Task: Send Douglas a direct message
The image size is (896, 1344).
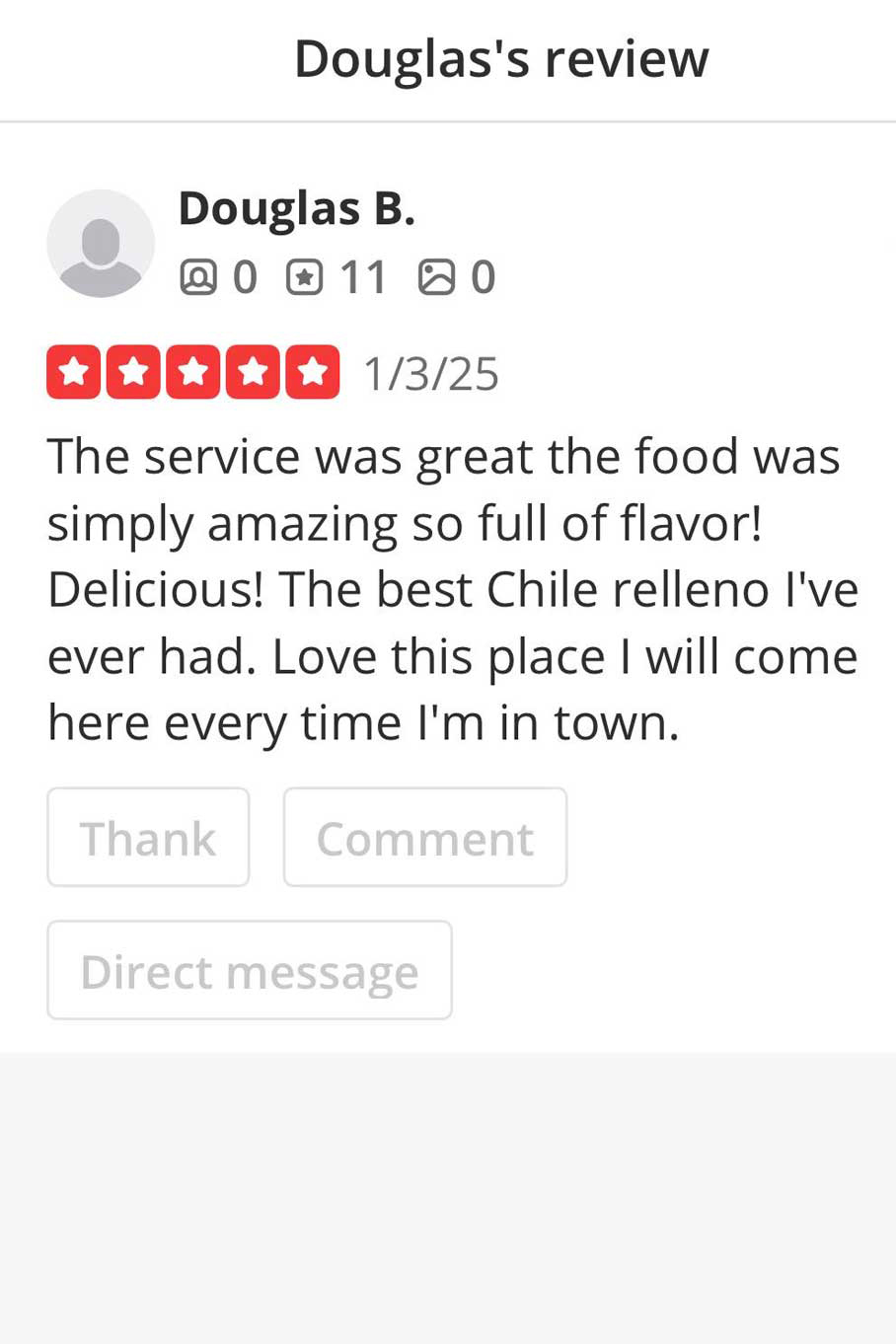Action: [249, 971]
